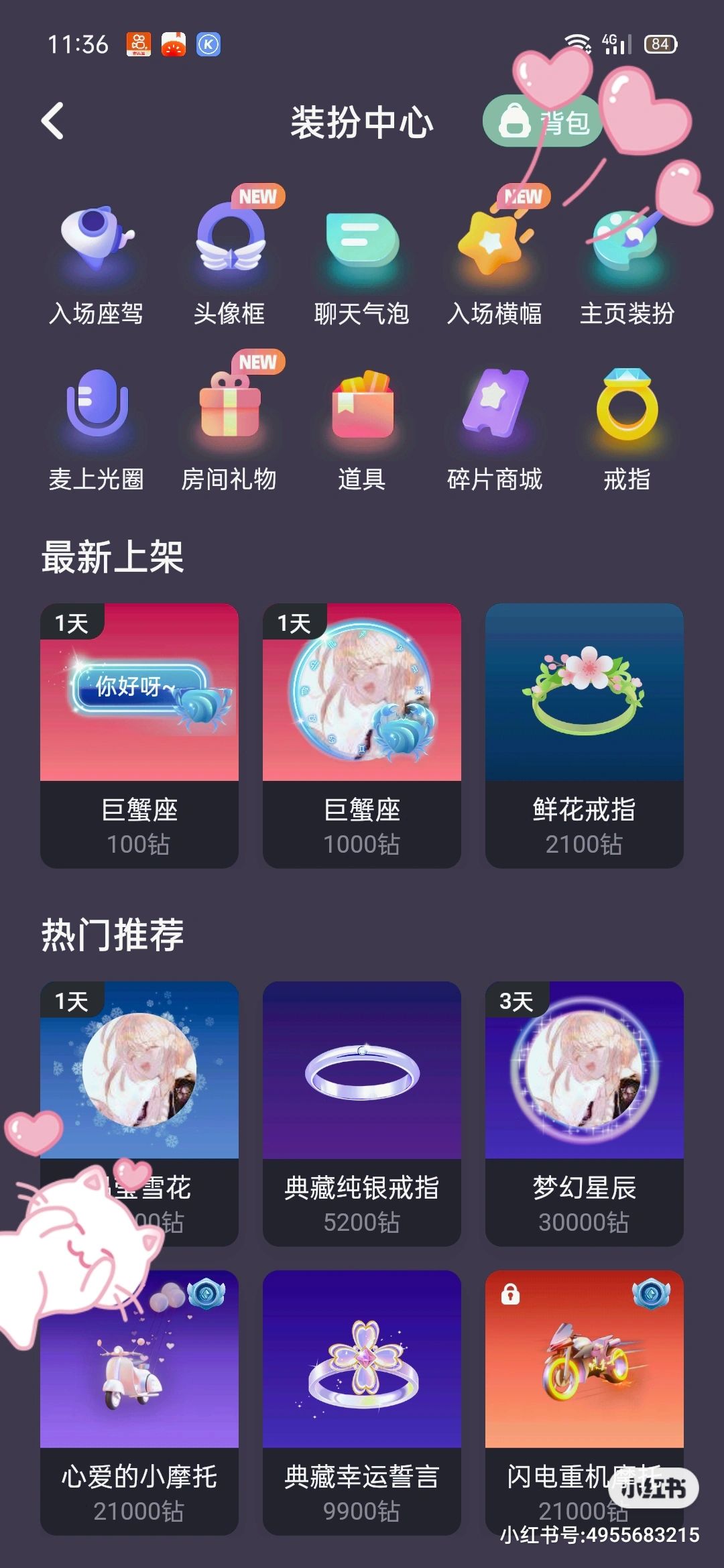Open 入场座驾 category

click(96, 265)
